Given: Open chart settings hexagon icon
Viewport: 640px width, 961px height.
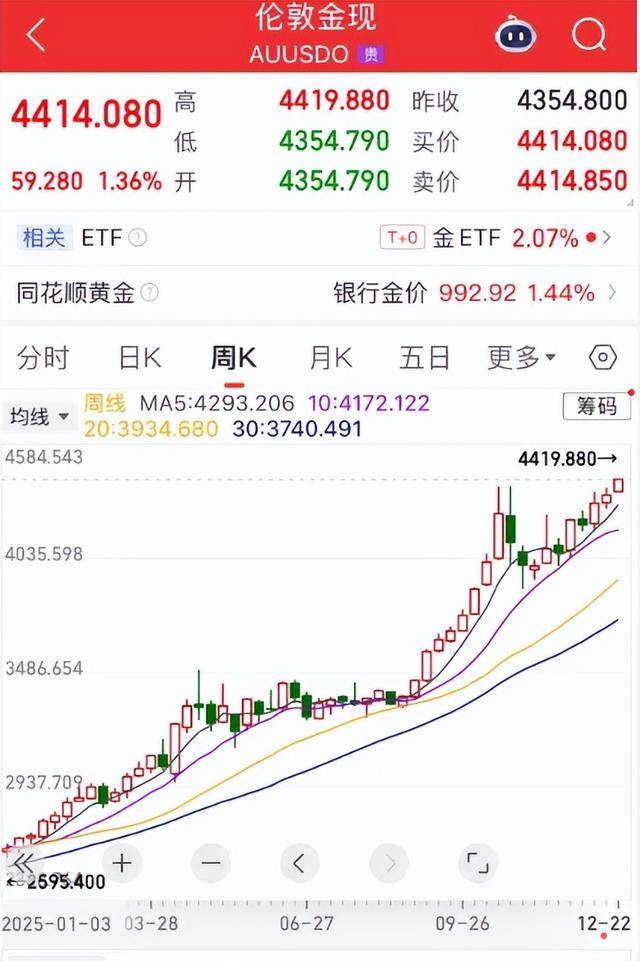Looking at the screenshot, I should click(602, 357).
